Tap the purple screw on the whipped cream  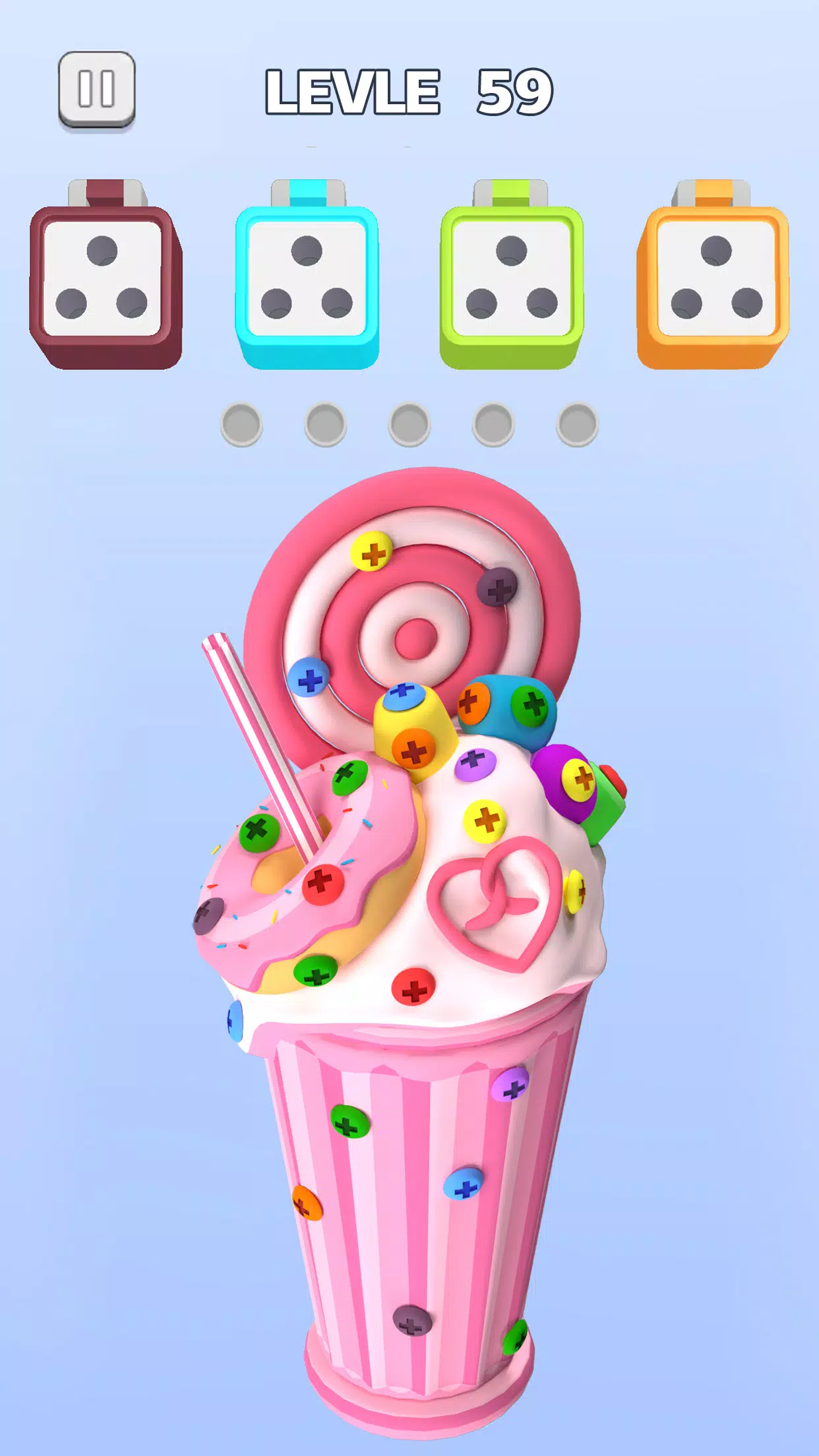click(x=475, y=764)
